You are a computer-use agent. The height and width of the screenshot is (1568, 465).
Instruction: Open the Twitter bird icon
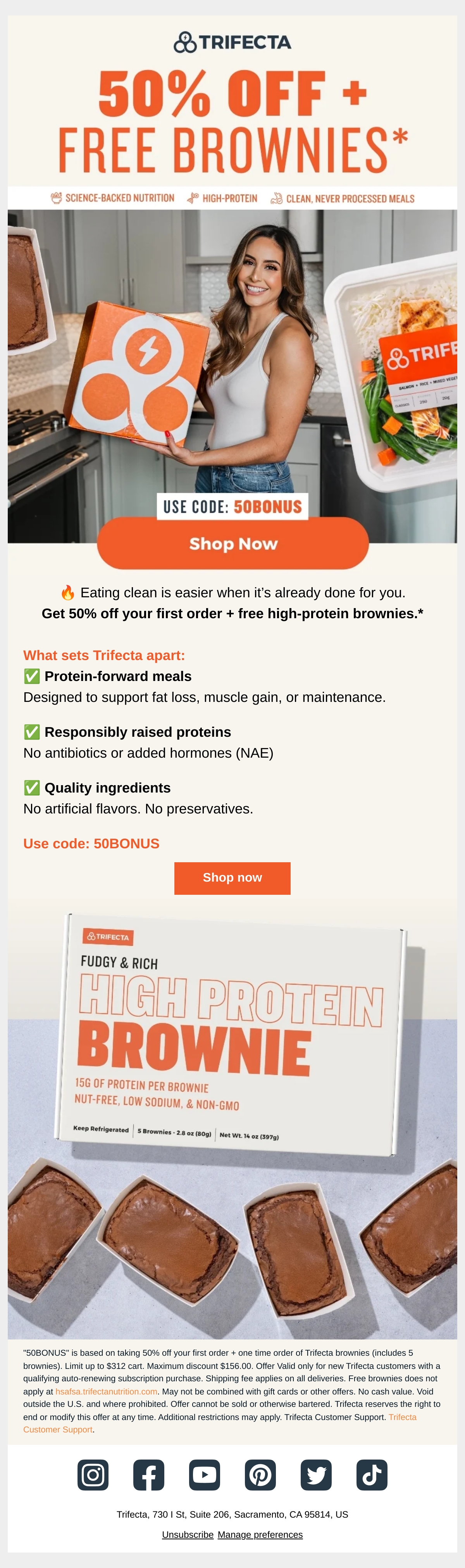tap(317, 1474)
